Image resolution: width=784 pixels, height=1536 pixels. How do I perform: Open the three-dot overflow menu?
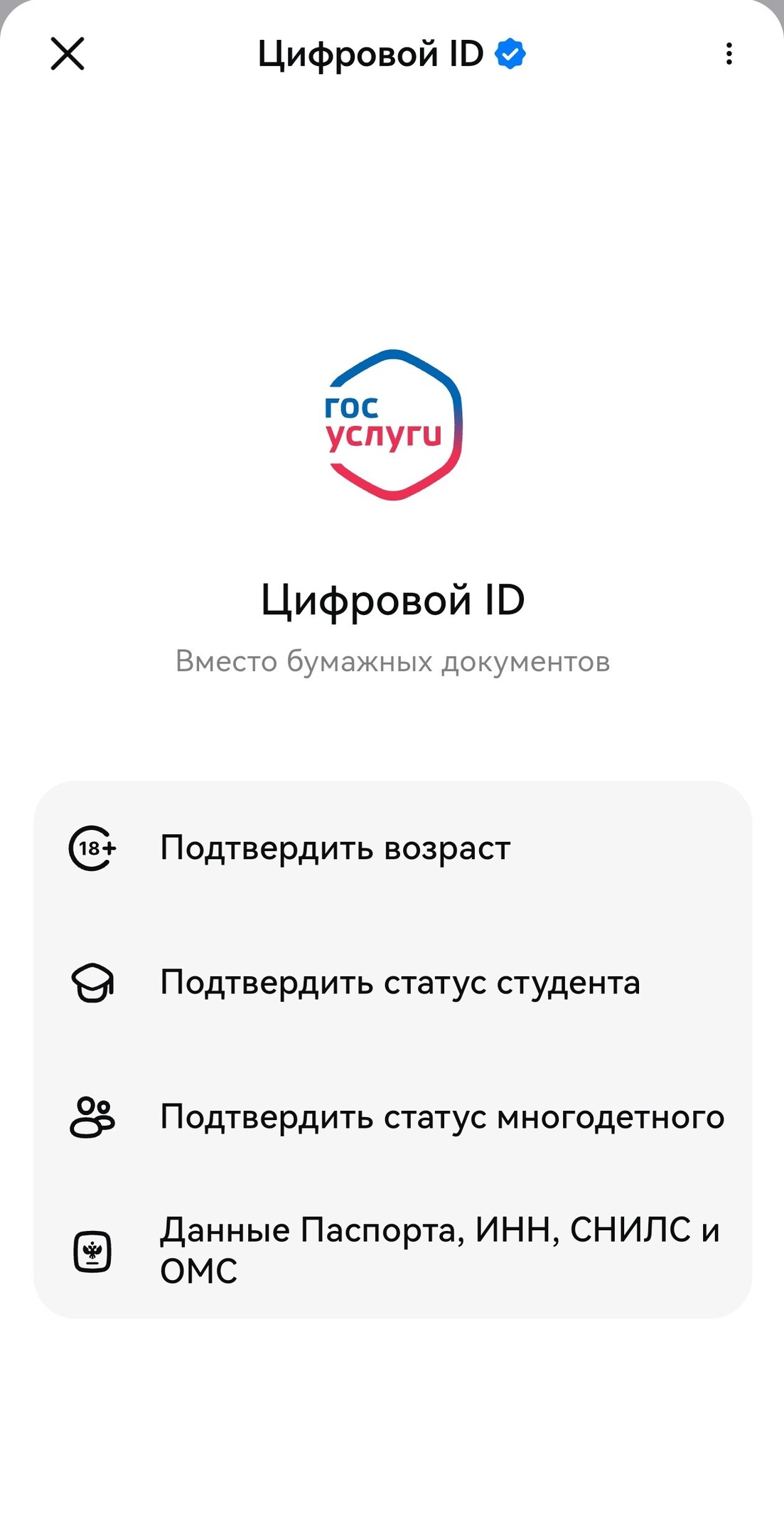pyautogui.click(x=729, y=54)
